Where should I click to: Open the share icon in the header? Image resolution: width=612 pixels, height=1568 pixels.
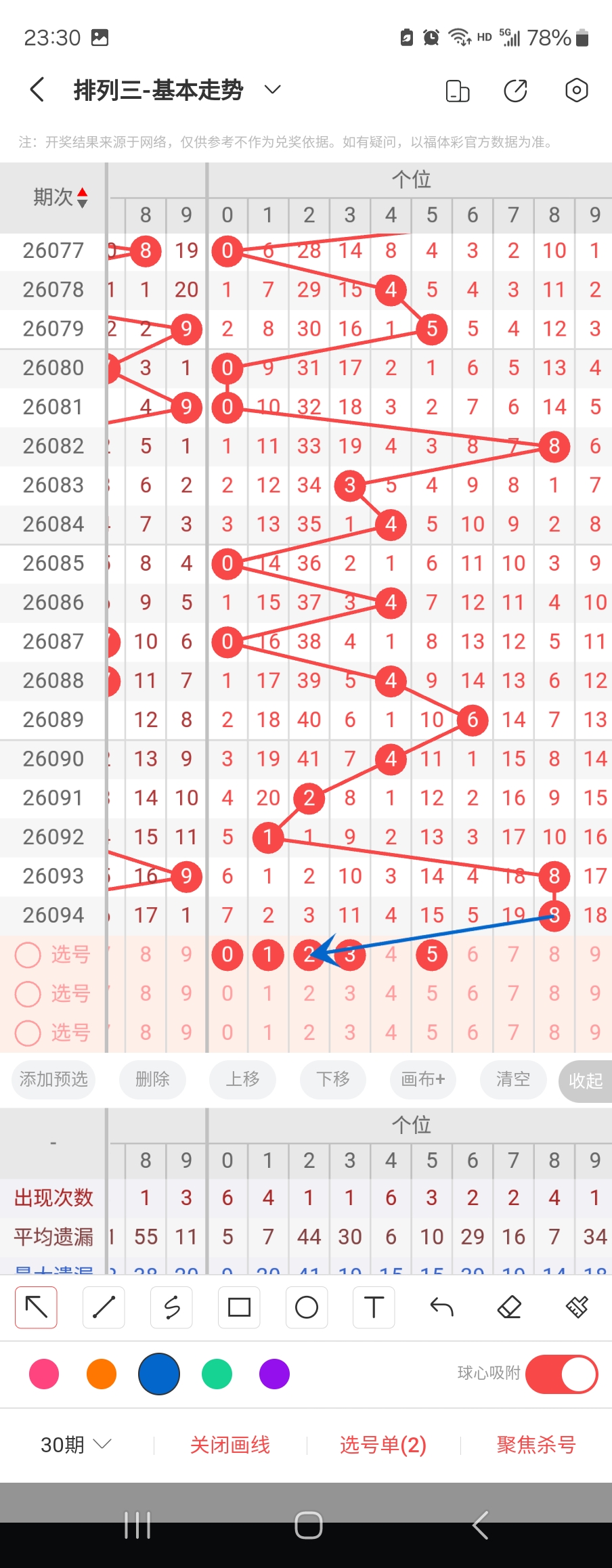[x=516, y=90]
